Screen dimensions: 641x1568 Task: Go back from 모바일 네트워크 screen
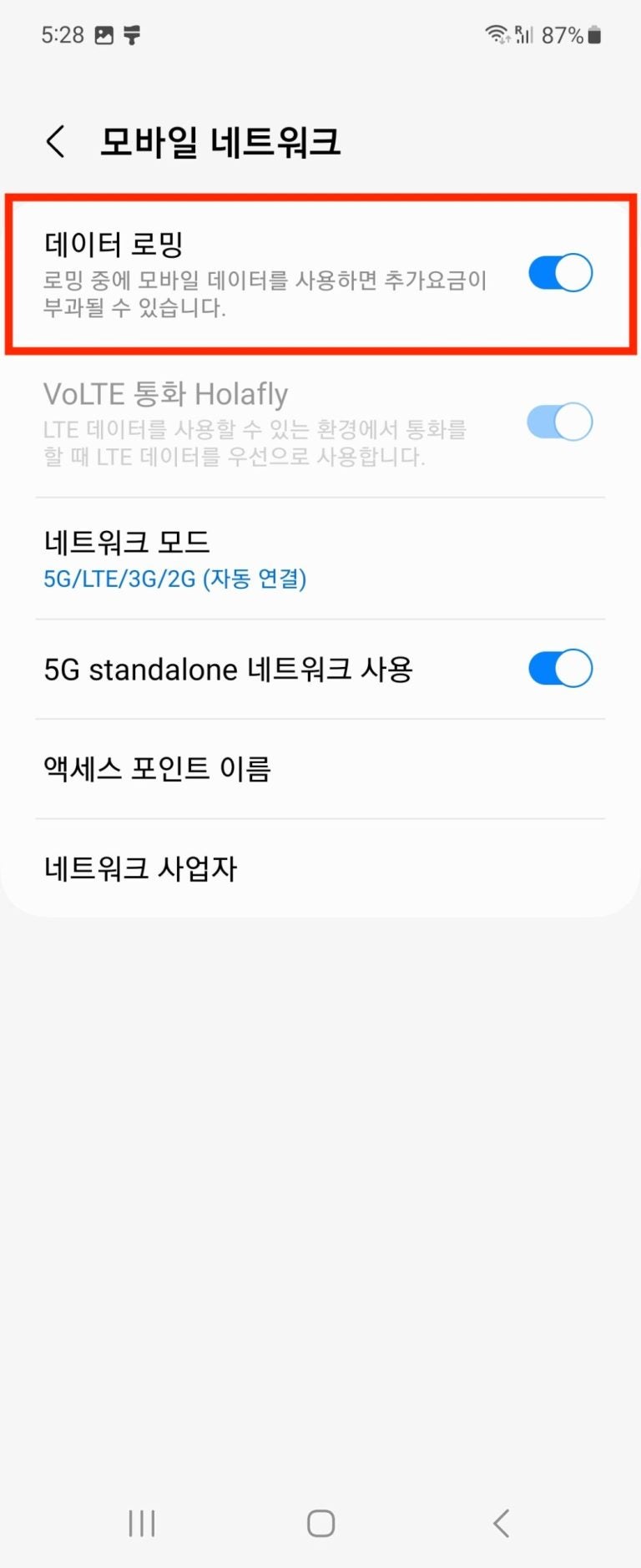pyautogui.click(x=55, y=141)
